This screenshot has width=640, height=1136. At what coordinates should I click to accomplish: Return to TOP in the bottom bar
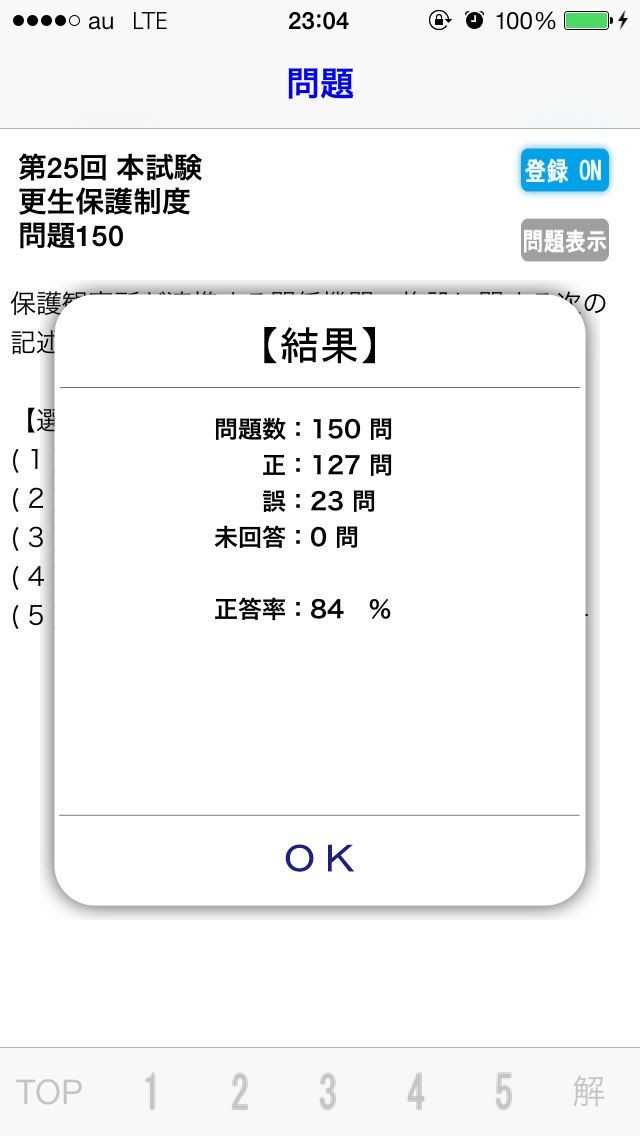point(48,1092)
